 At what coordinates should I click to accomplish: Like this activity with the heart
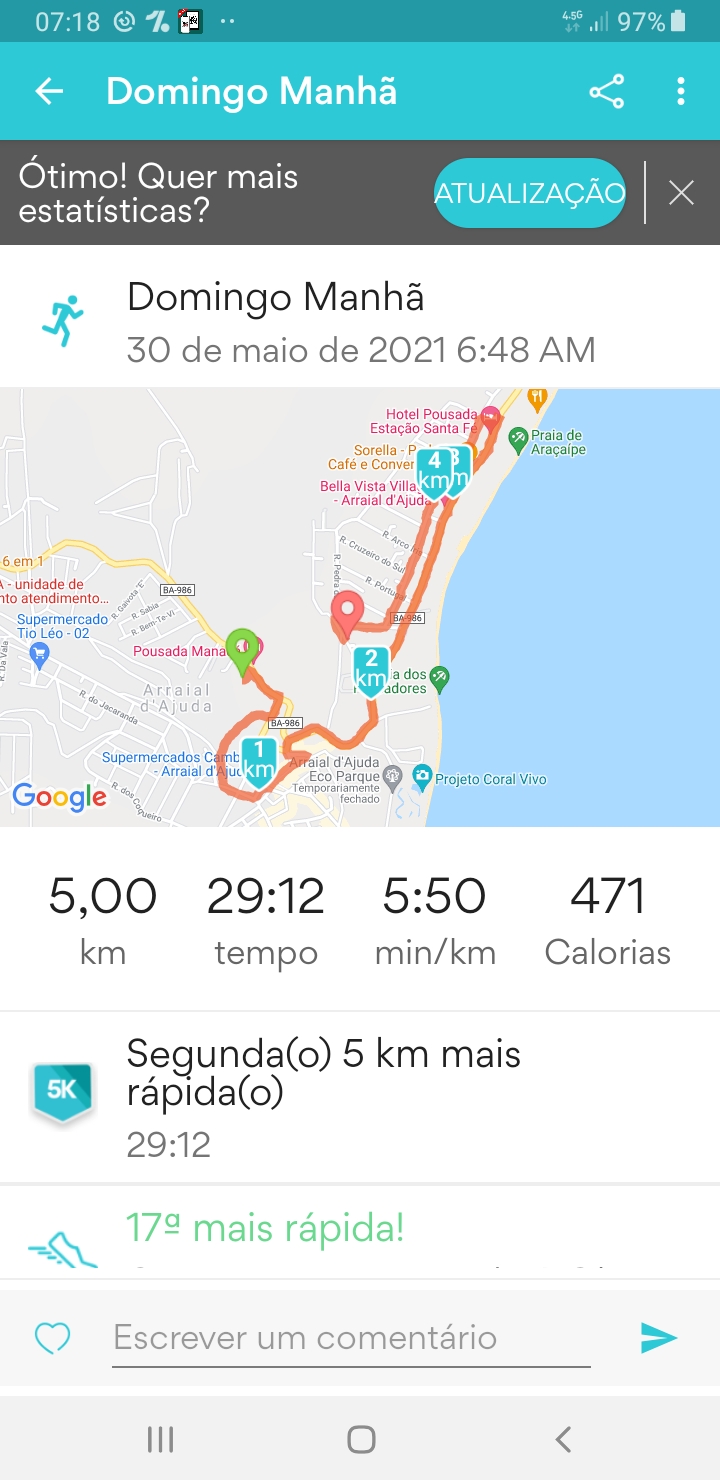pos(53,1338)
